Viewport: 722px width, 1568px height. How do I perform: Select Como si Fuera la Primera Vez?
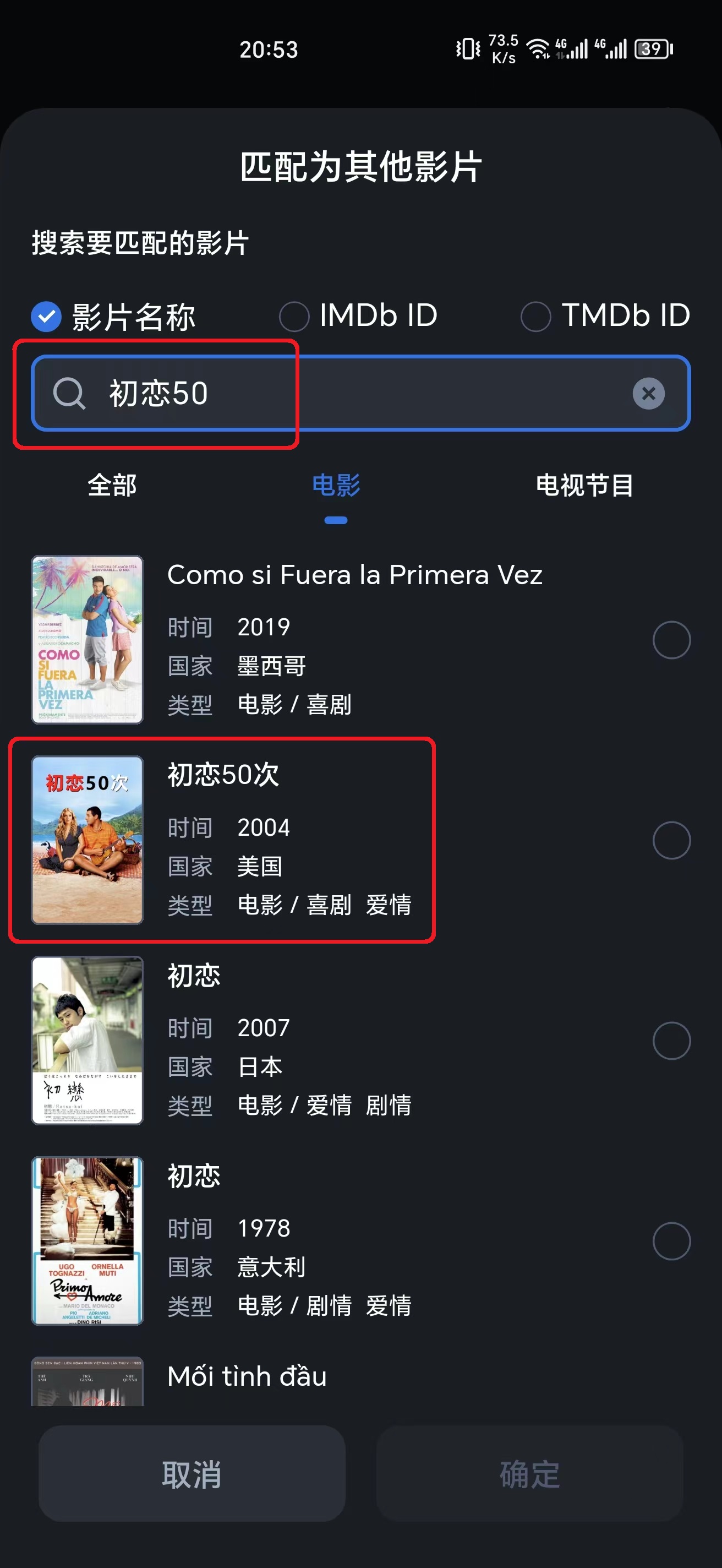[671, 640]
